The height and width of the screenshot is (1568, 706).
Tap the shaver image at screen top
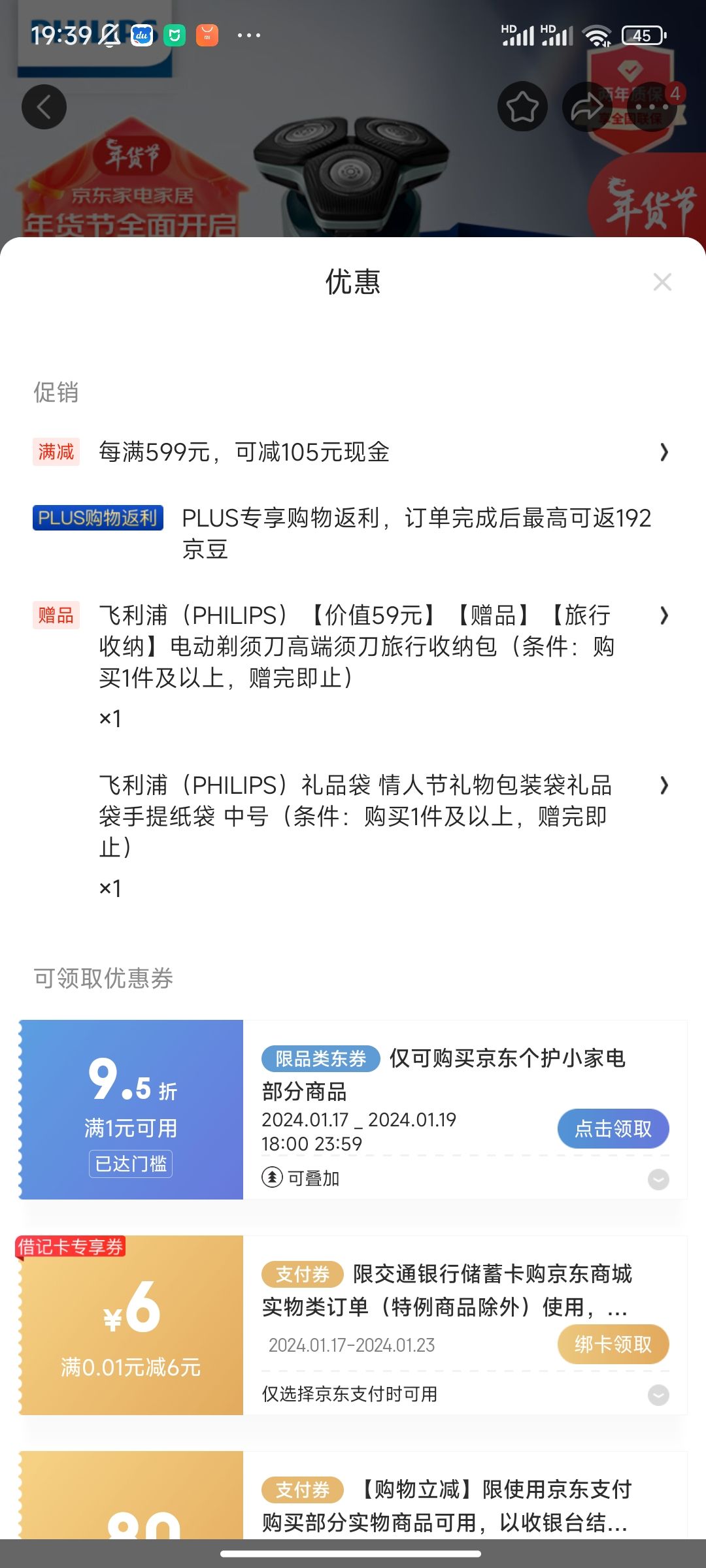pos(353,167)
